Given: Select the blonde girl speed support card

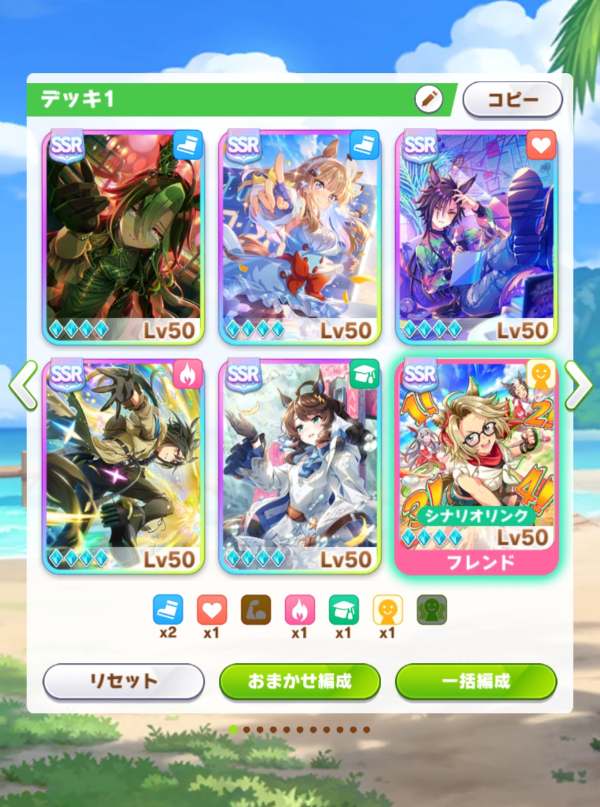Looking at the screenshot, I should point(299,236).
